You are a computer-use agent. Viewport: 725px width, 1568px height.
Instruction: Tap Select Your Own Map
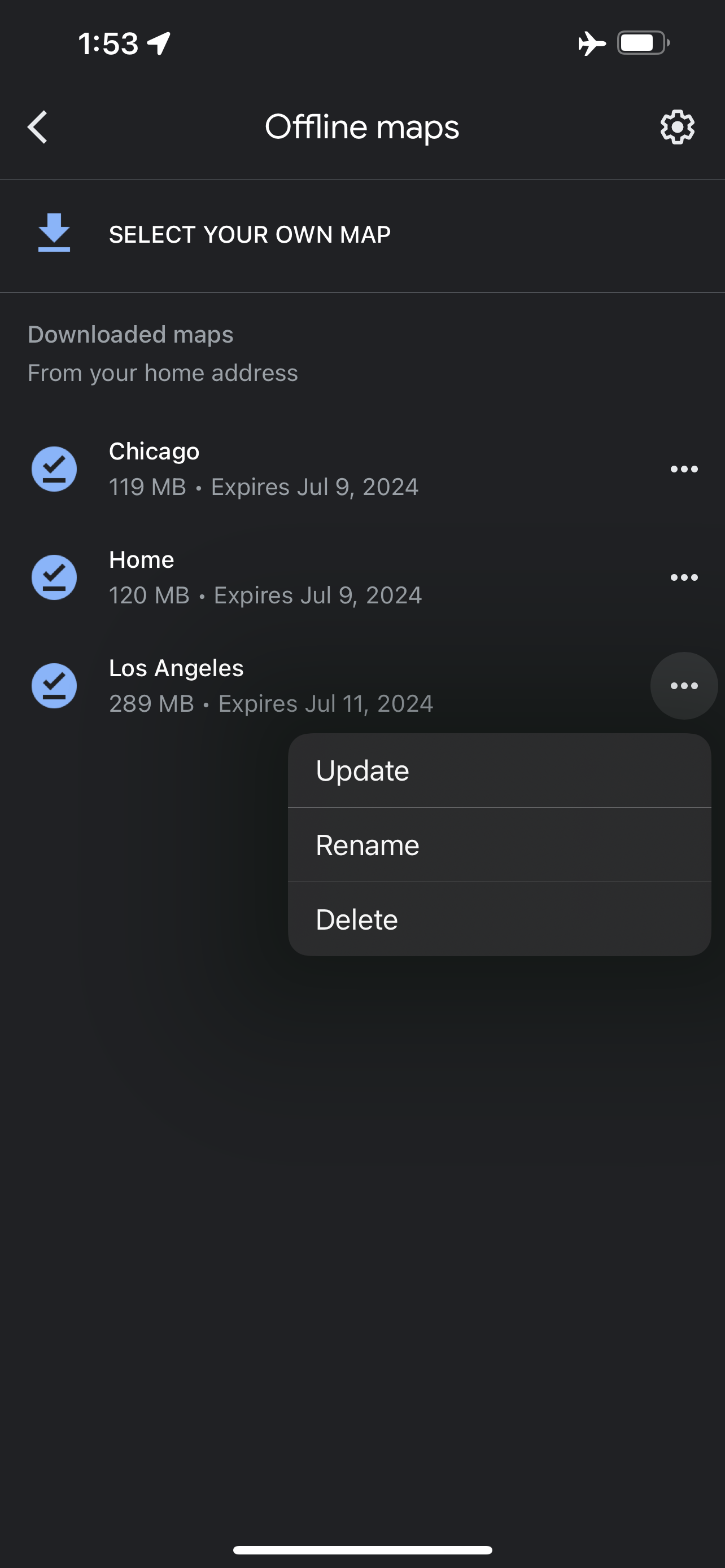click(250, 234)
